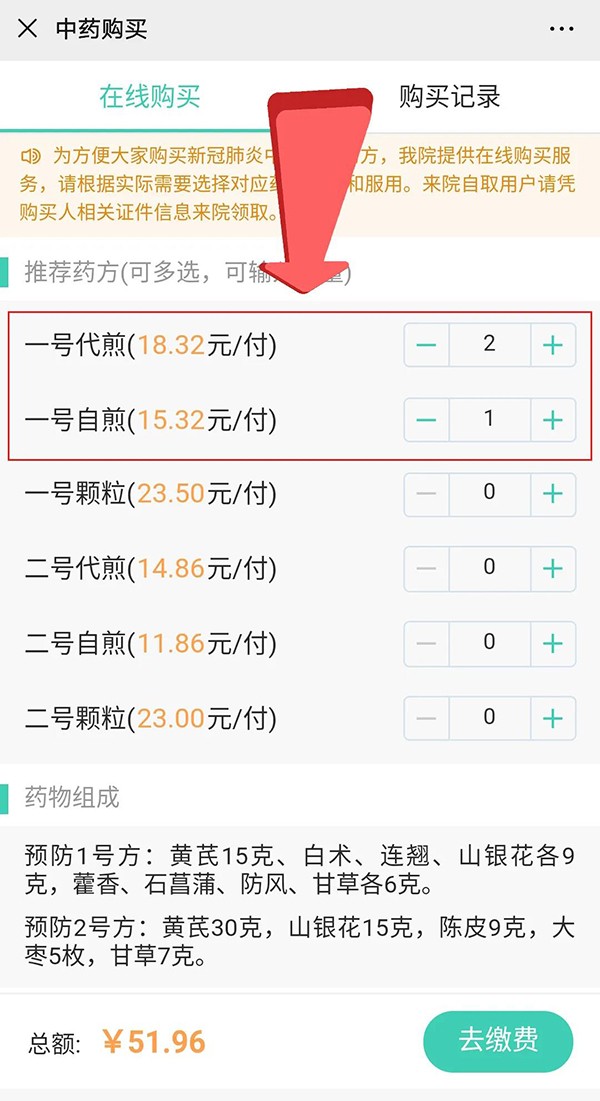The height and width of the screenshot is (1101, 600).
Task: Increase quantity of 一号自煎
Action: 552,420
